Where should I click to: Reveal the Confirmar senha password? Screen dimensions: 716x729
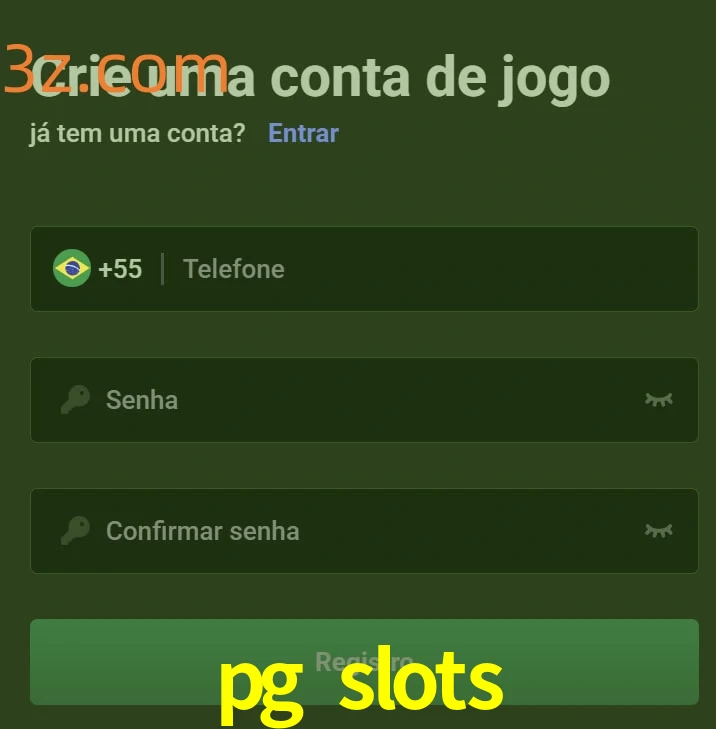click(x=658, y=531)
